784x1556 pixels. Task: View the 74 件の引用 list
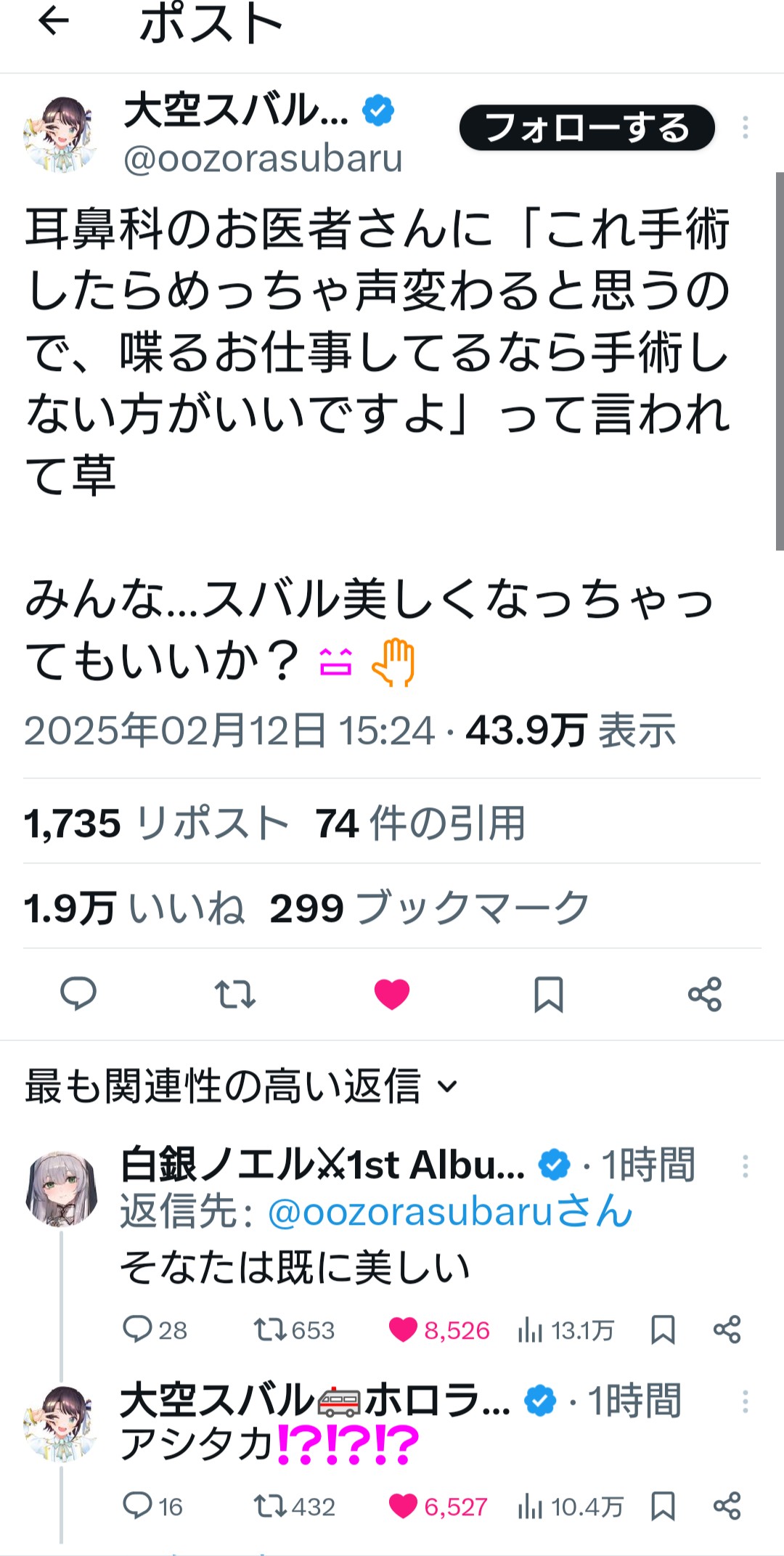pos(420,823)
